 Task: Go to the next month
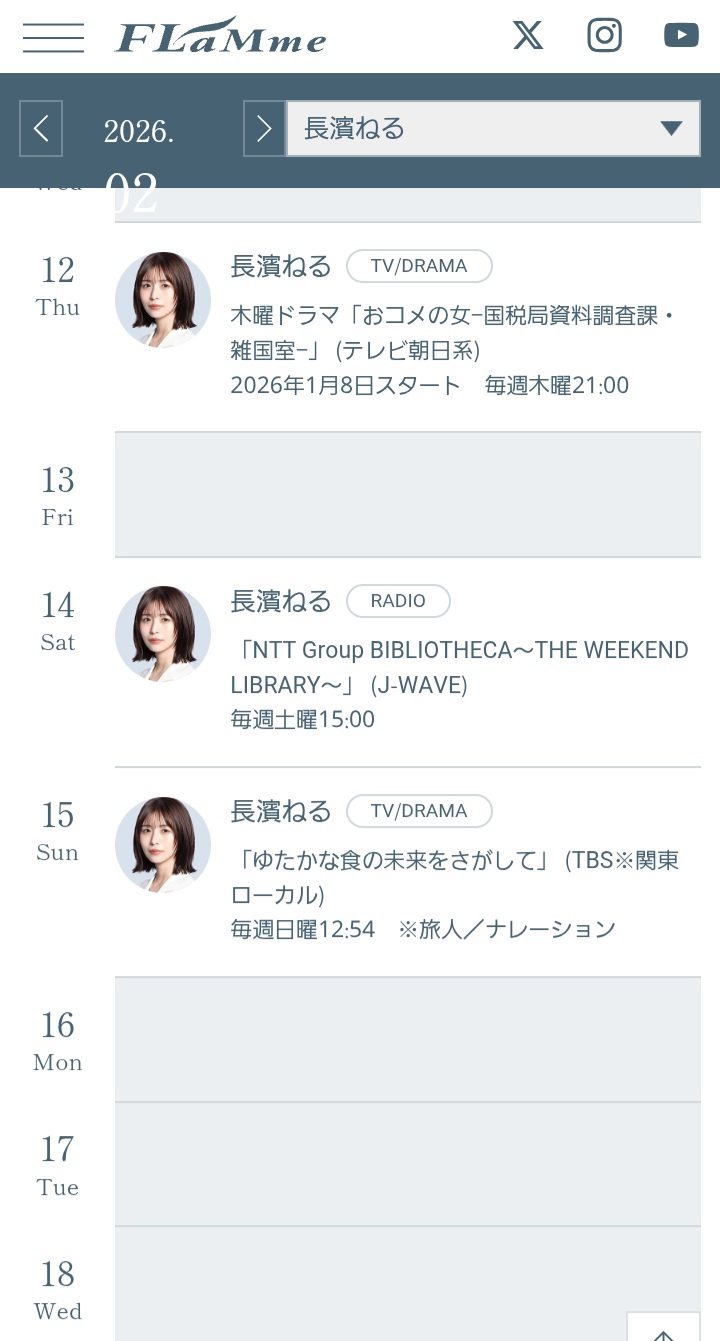tap(264, 128)
